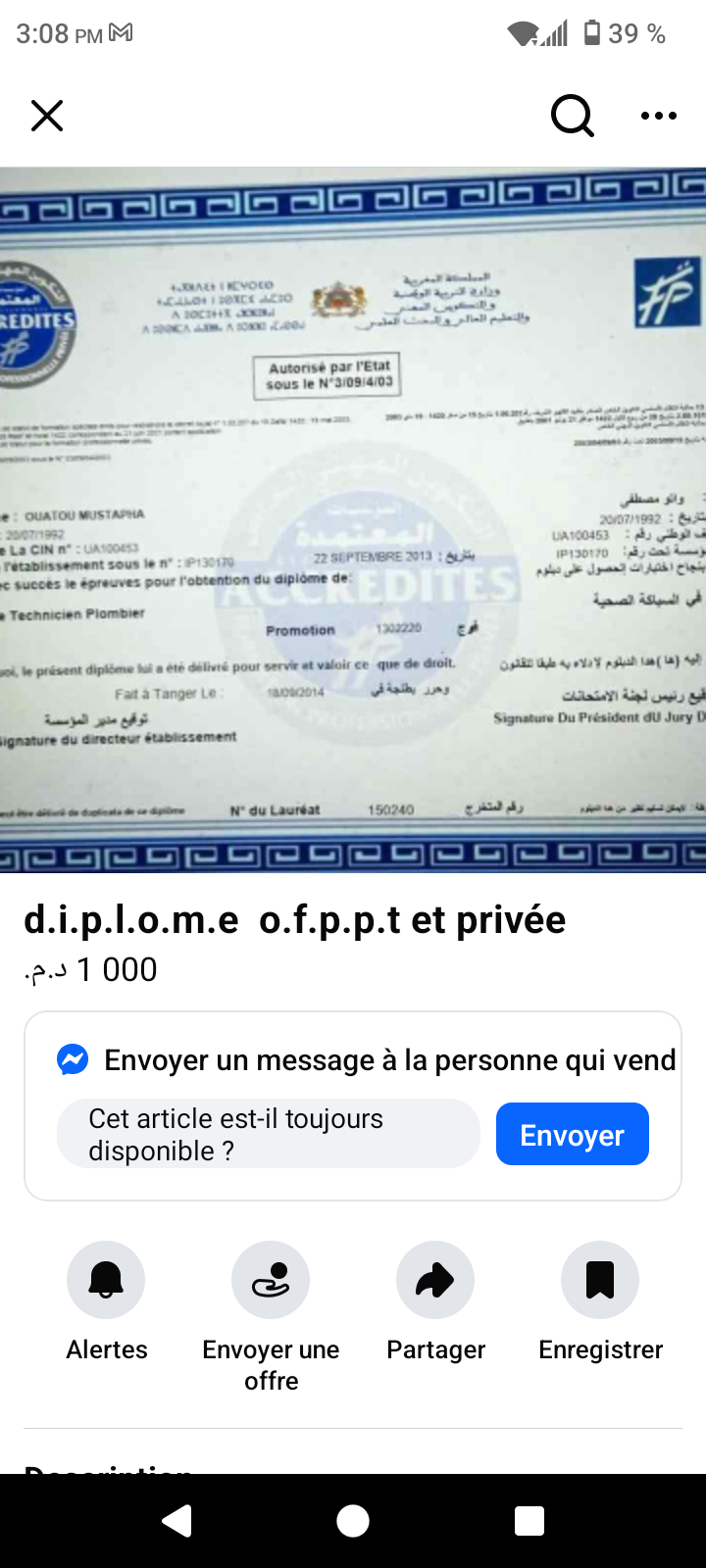Go to the home screen
Viewport: 706px width, 1568px height.
pyautogui.click(x=353, y=1521)
